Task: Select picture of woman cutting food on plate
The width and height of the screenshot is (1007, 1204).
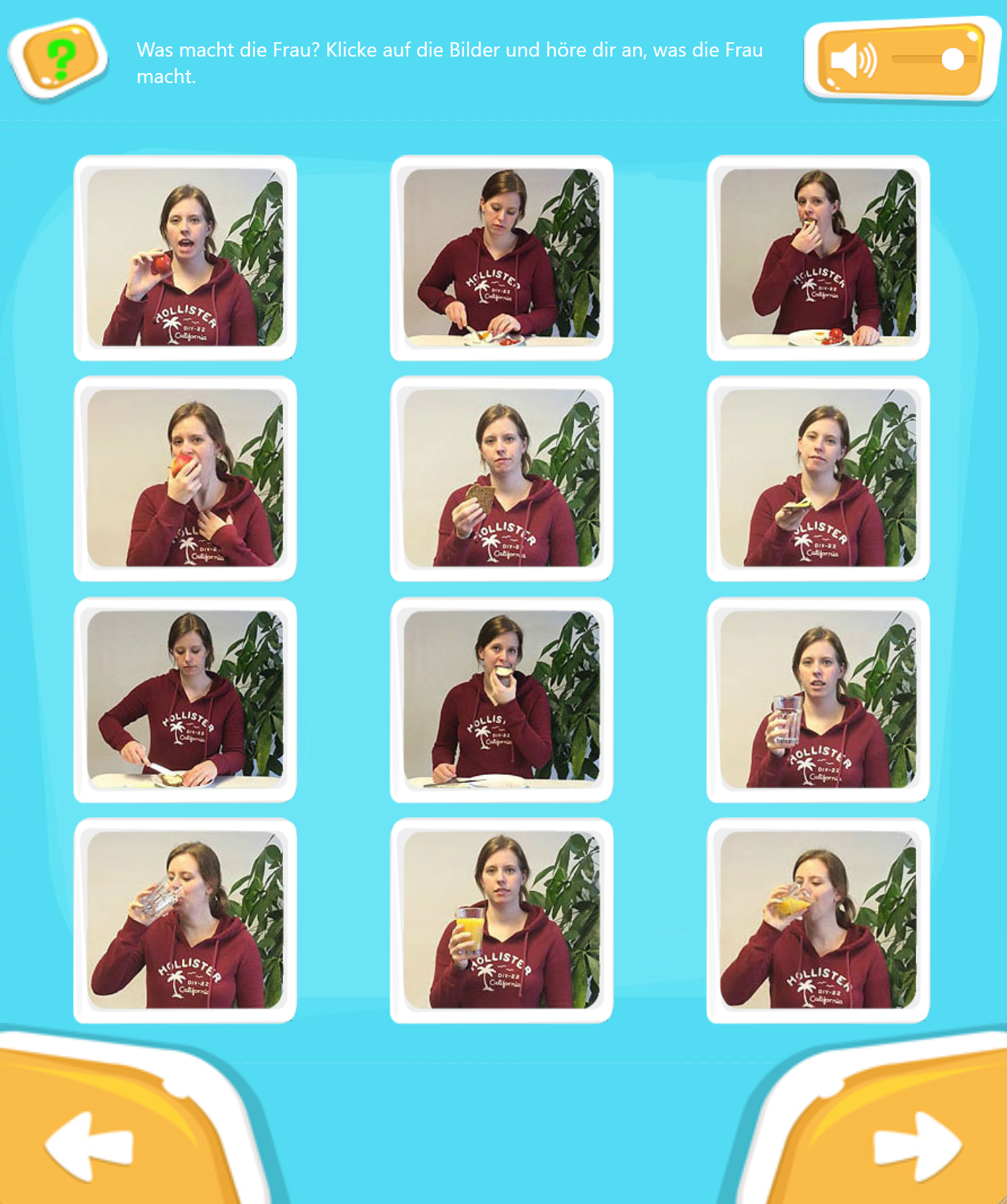Action: pos(501,258)
